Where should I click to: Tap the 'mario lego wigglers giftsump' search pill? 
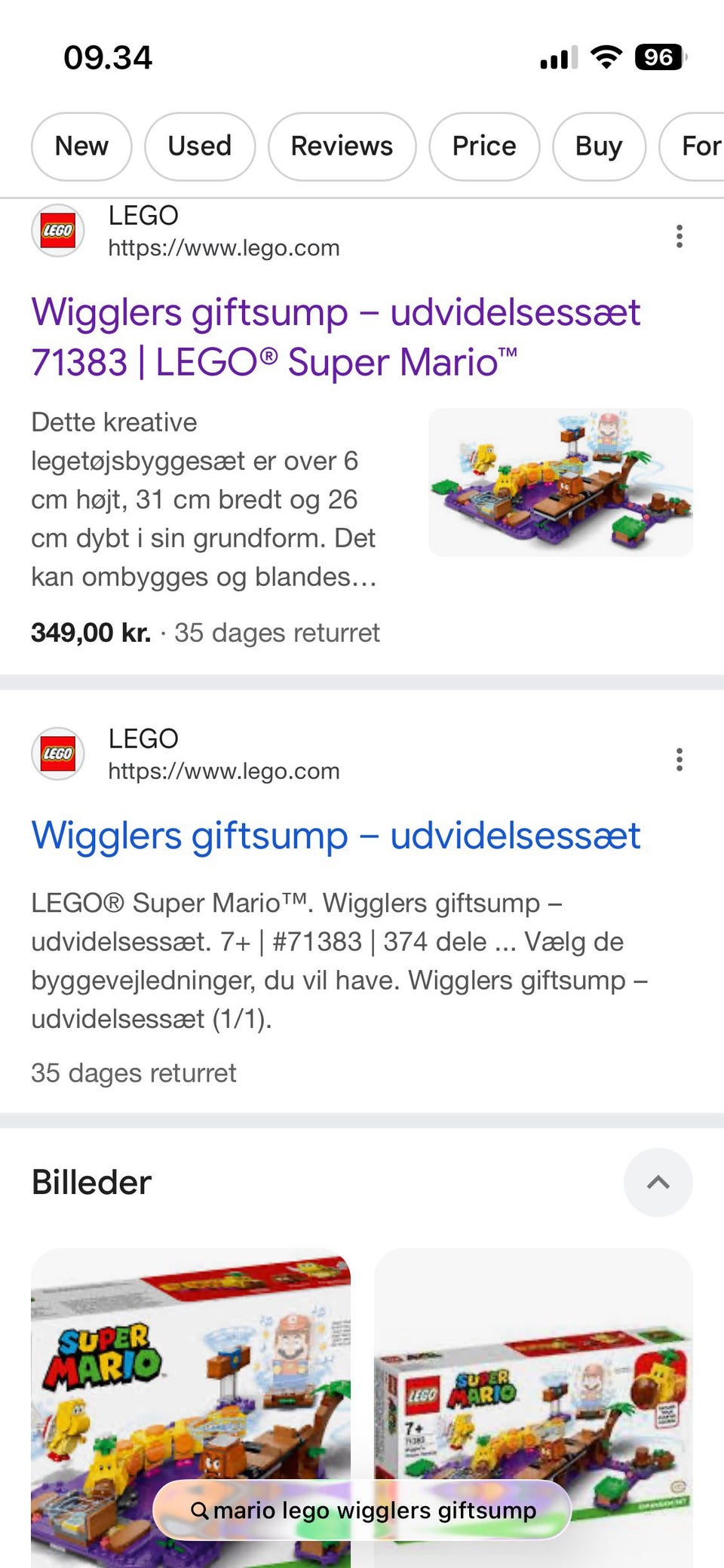(362, 1510)
